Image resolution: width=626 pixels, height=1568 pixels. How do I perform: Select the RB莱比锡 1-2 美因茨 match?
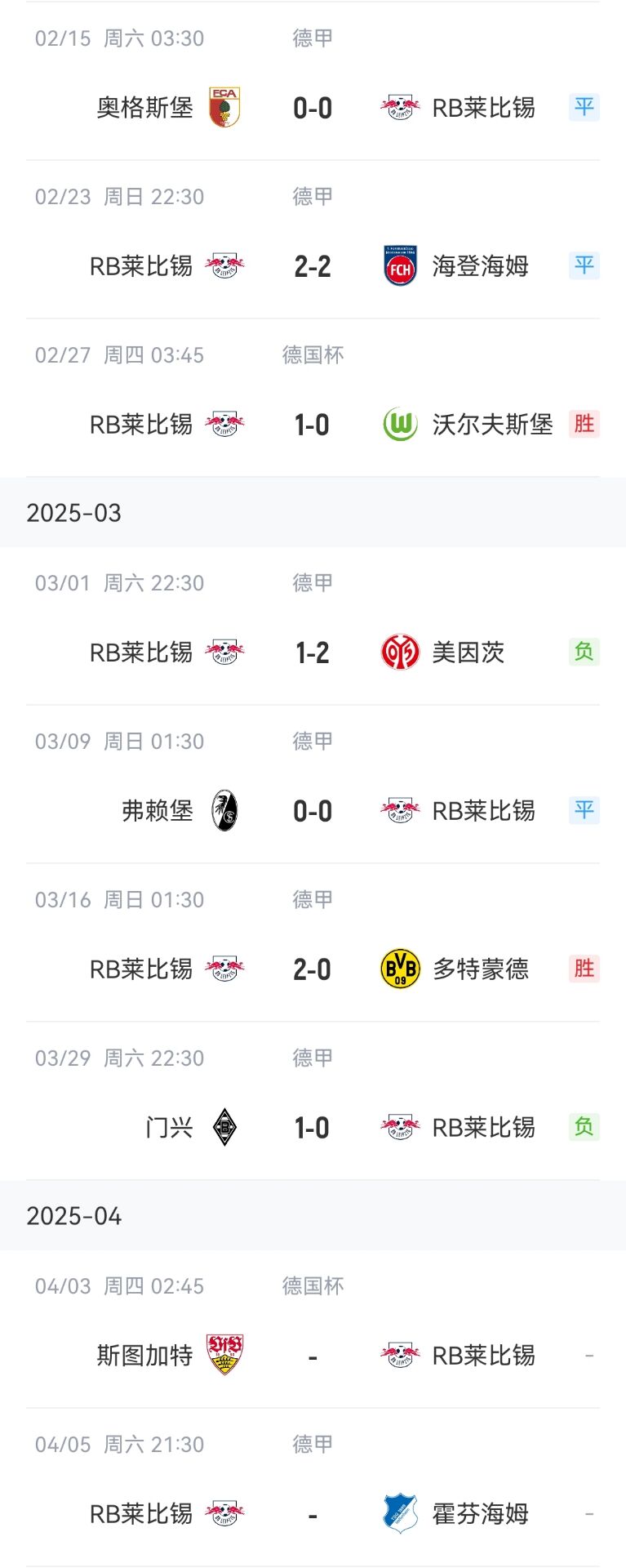tap(313, 653)
